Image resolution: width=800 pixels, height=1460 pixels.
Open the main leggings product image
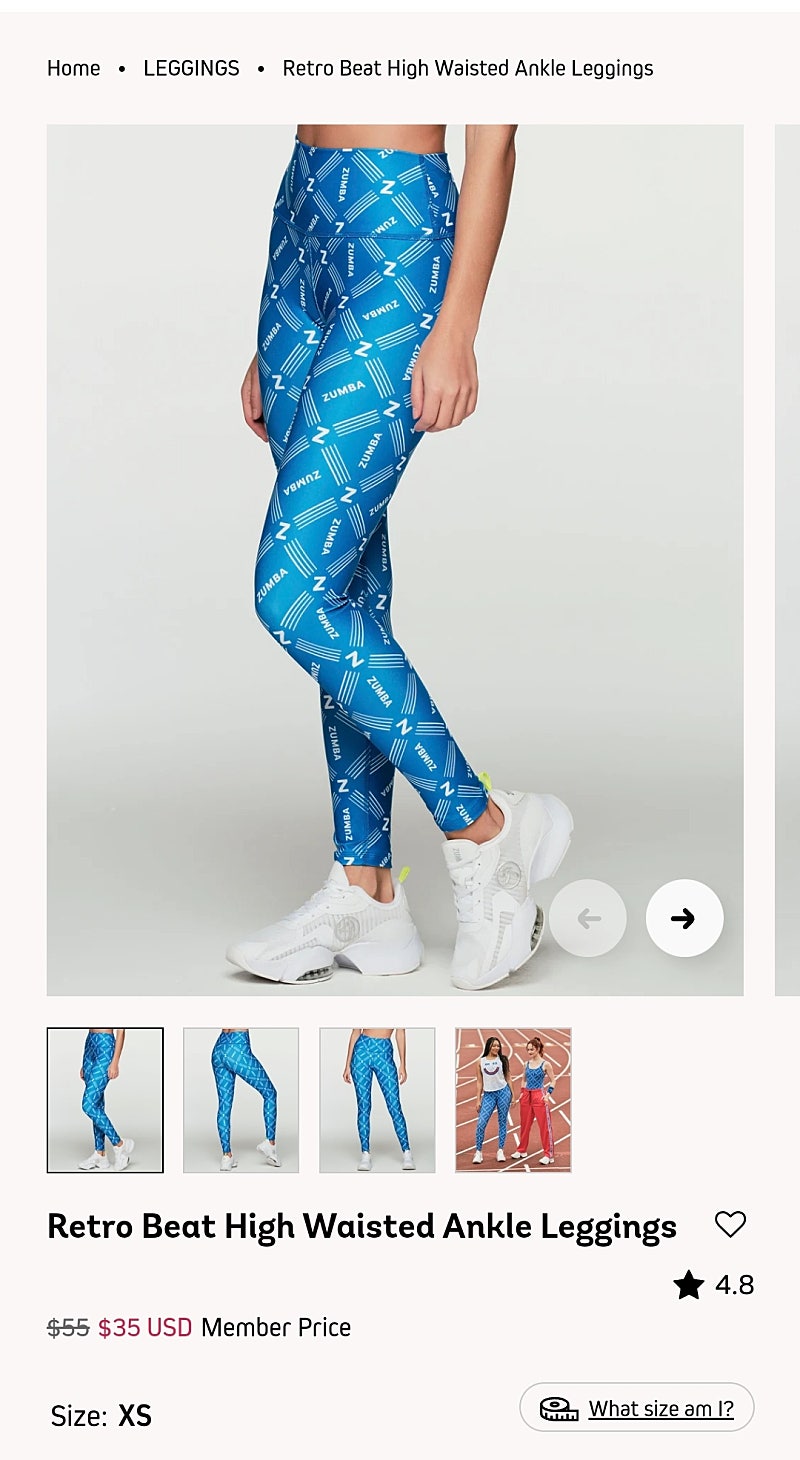tap(395, 560)
